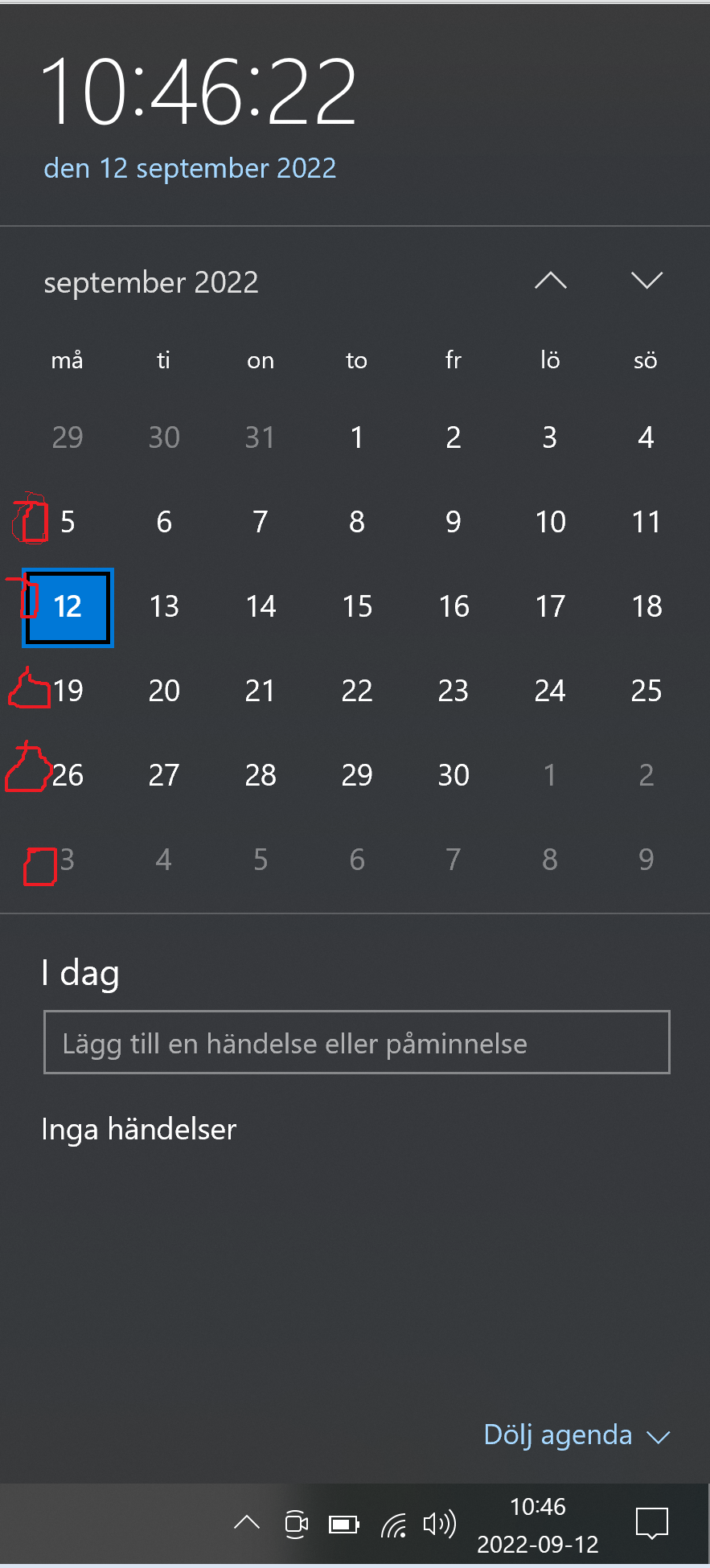Screen dimensions: 710x1568
Task: Add an event or reminder
Action: [x=356, y=1043]
